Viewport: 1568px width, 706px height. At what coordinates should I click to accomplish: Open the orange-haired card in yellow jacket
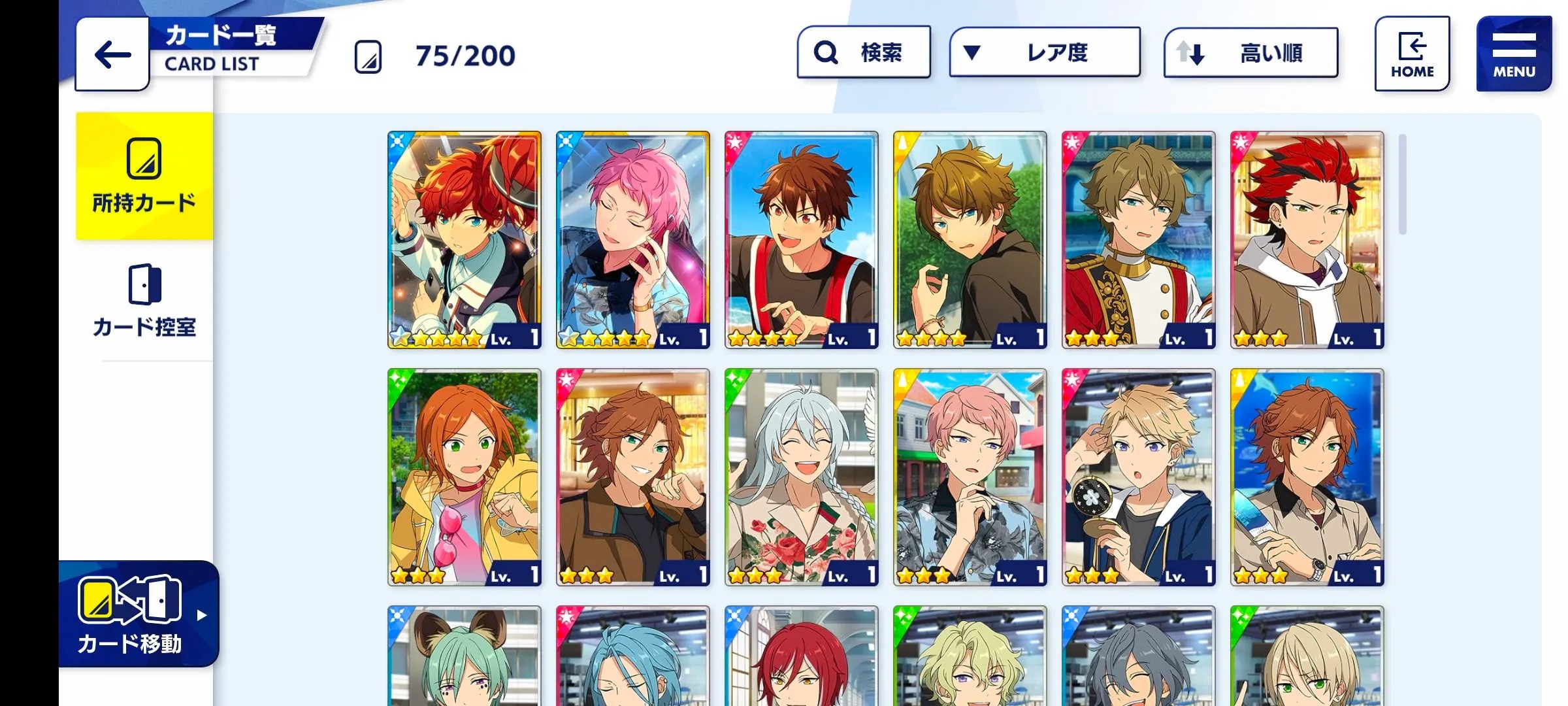[x=465, y=477]
